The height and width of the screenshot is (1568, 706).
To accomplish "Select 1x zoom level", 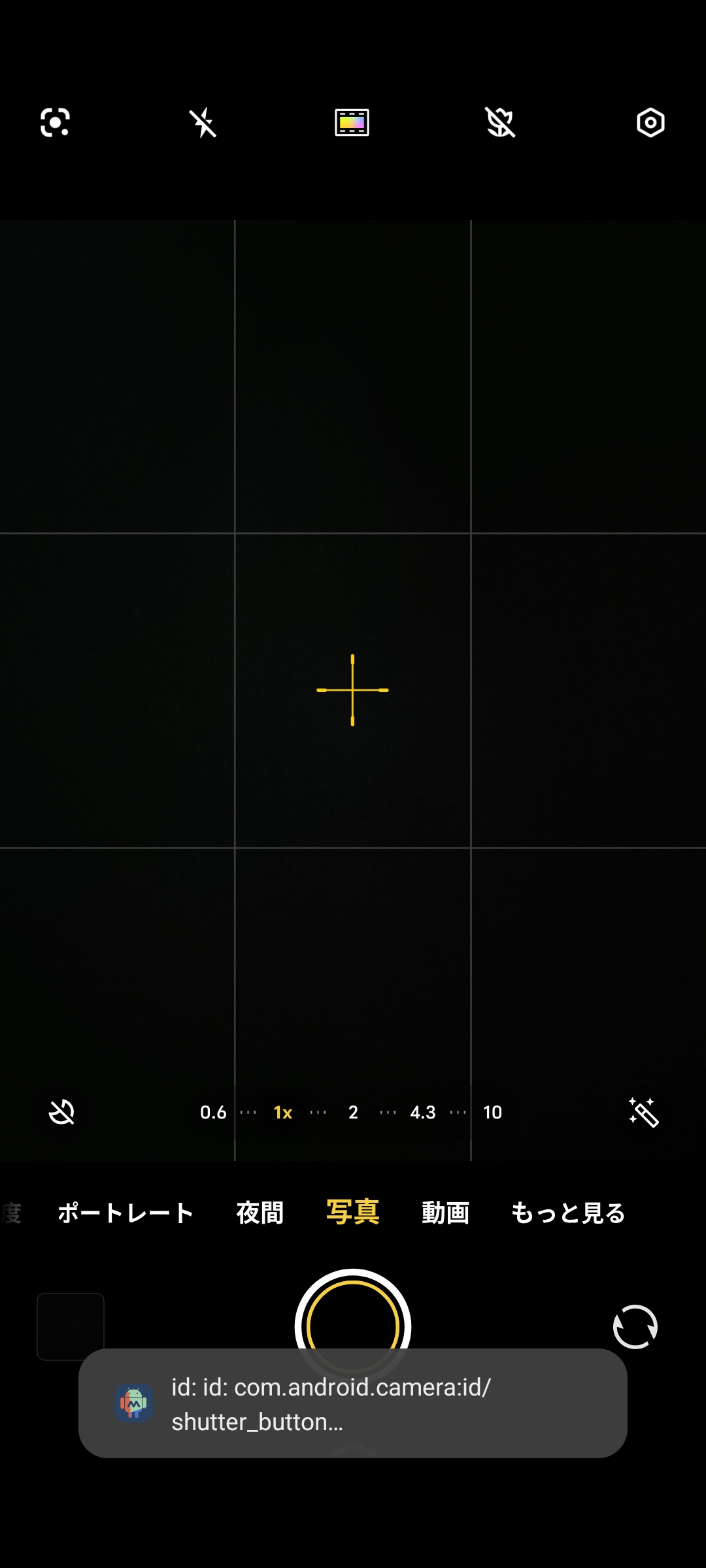I will [282, 1112].
